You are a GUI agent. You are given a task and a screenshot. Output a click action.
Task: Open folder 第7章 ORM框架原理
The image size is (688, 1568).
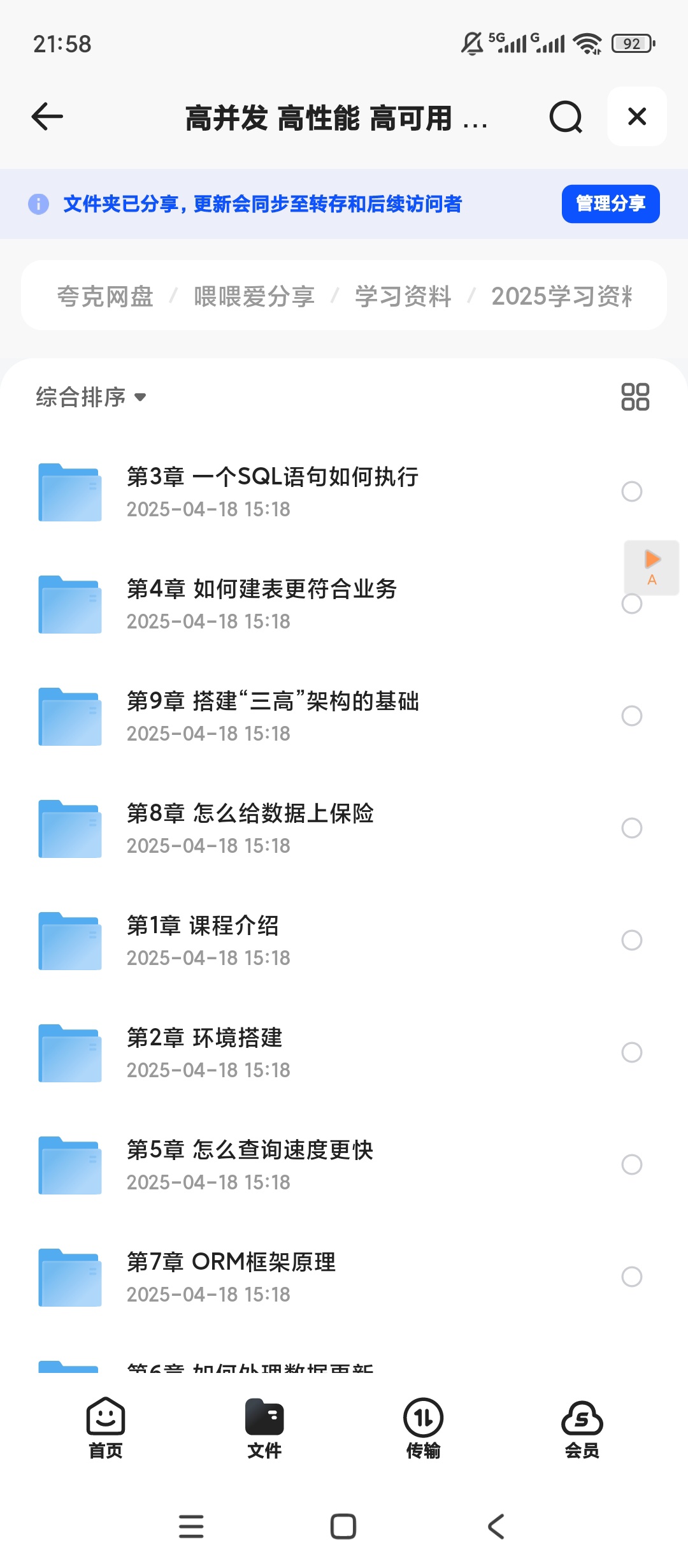tap(231, 1277)
